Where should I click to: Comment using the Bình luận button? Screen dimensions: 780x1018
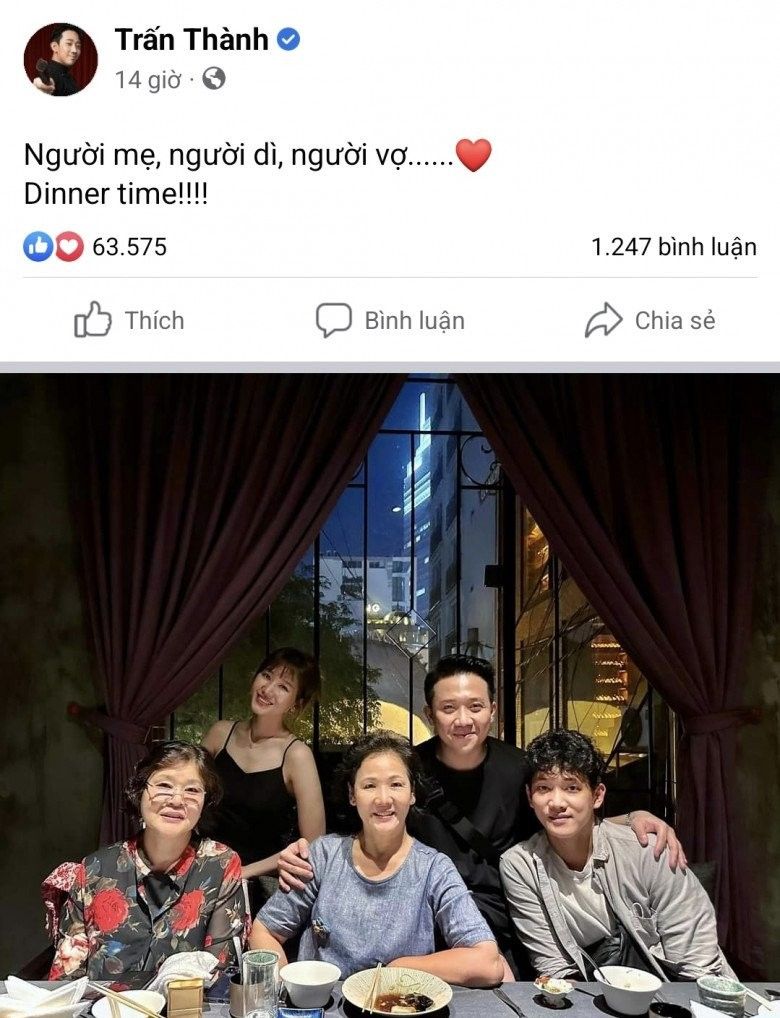click(x=390, y=321)
